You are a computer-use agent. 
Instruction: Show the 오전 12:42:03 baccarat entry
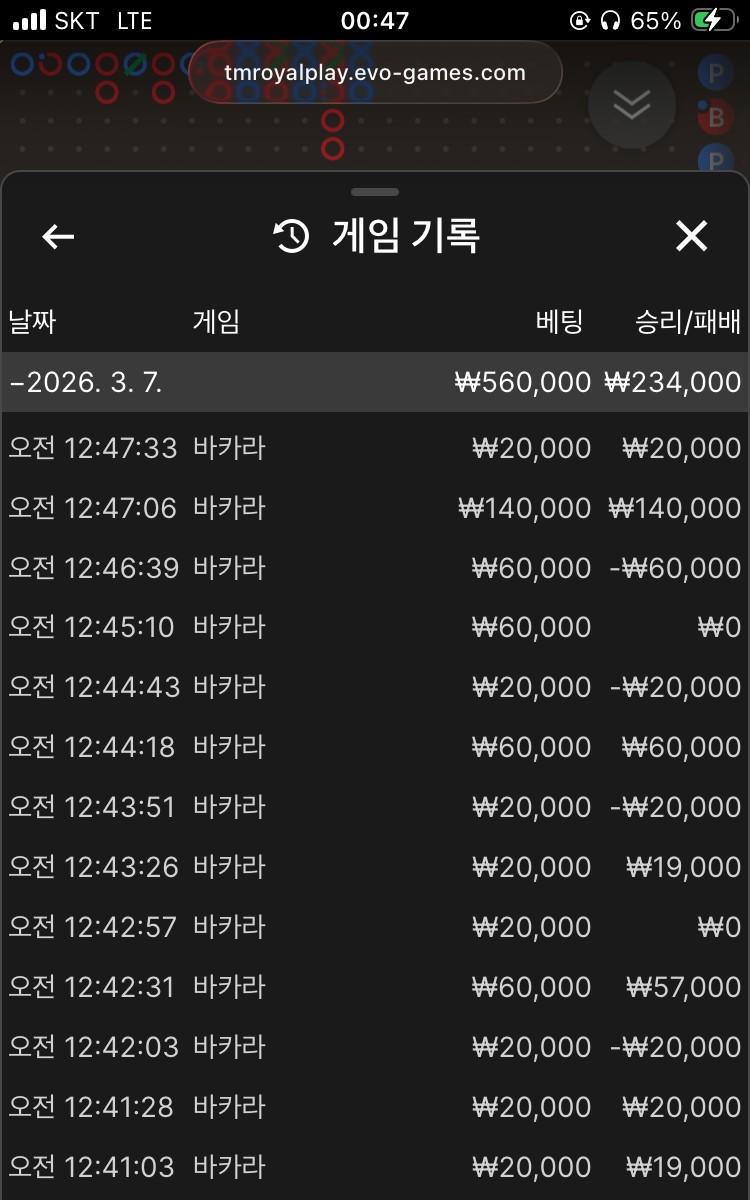375,1048
